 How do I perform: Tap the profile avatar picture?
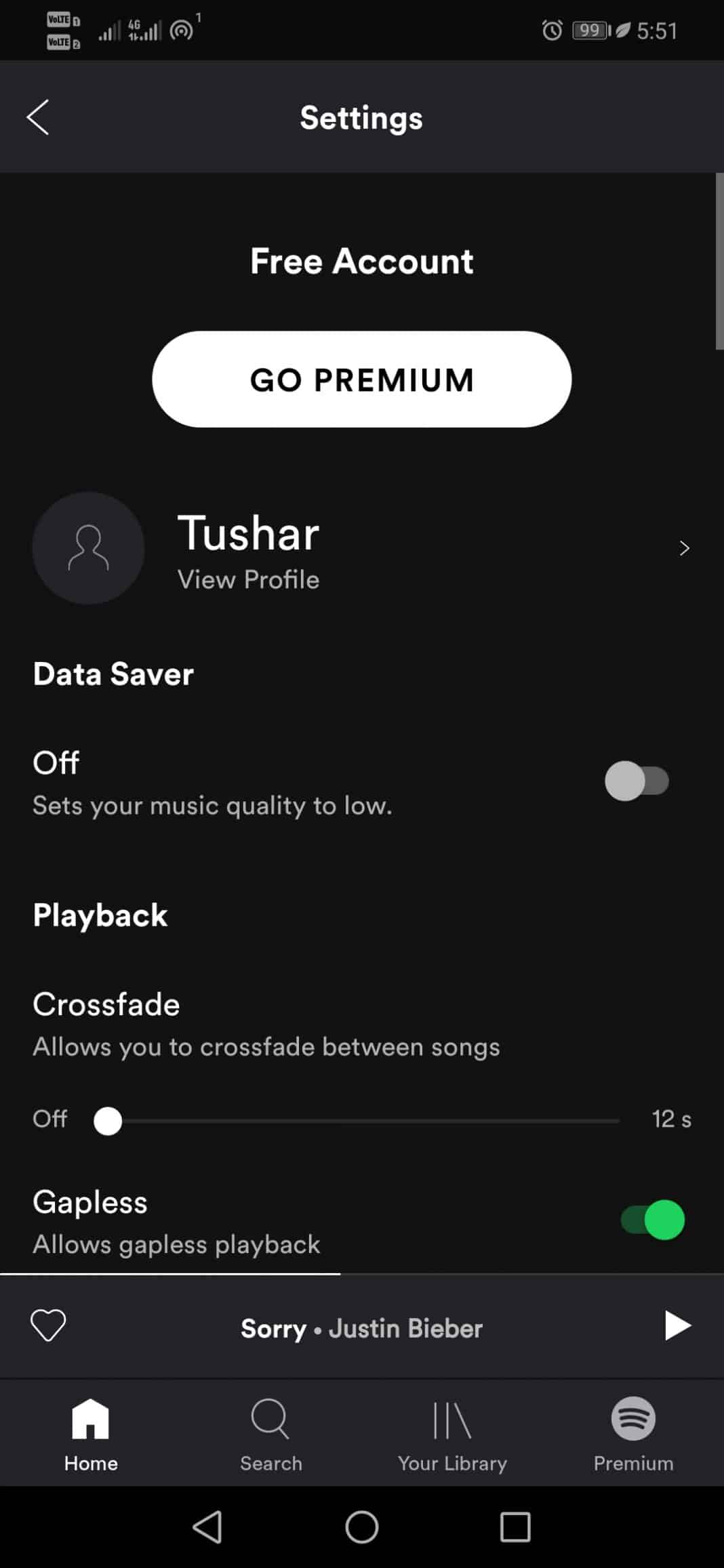88,549
